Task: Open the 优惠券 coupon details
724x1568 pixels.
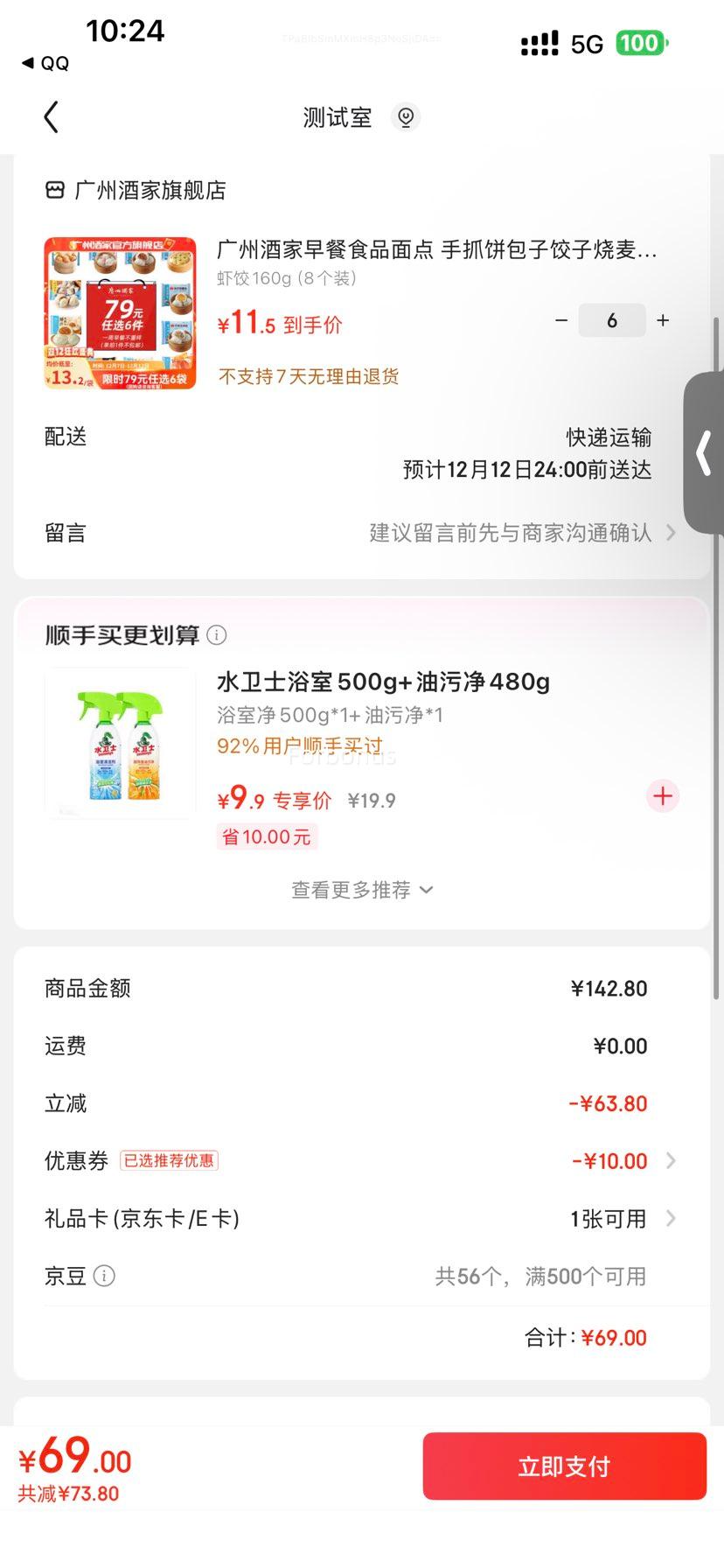Action: click(x=671, y=1160)
